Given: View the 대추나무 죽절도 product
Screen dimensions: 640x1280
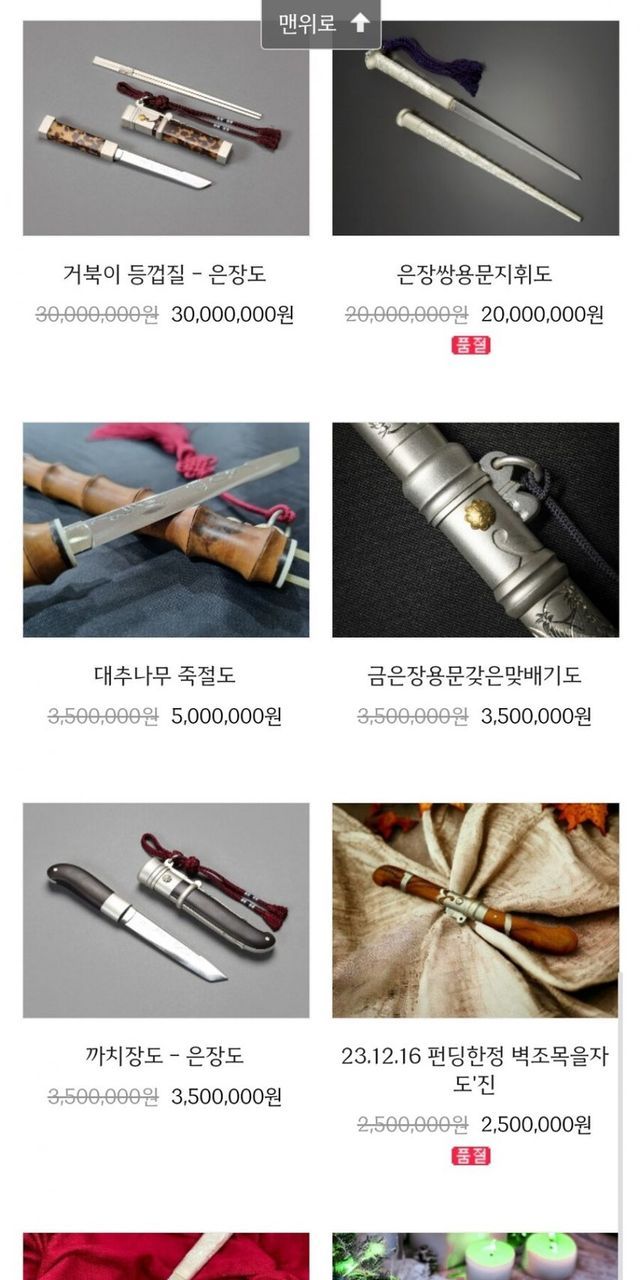Looking at the screenshot, I should click(x=166, y=530).
